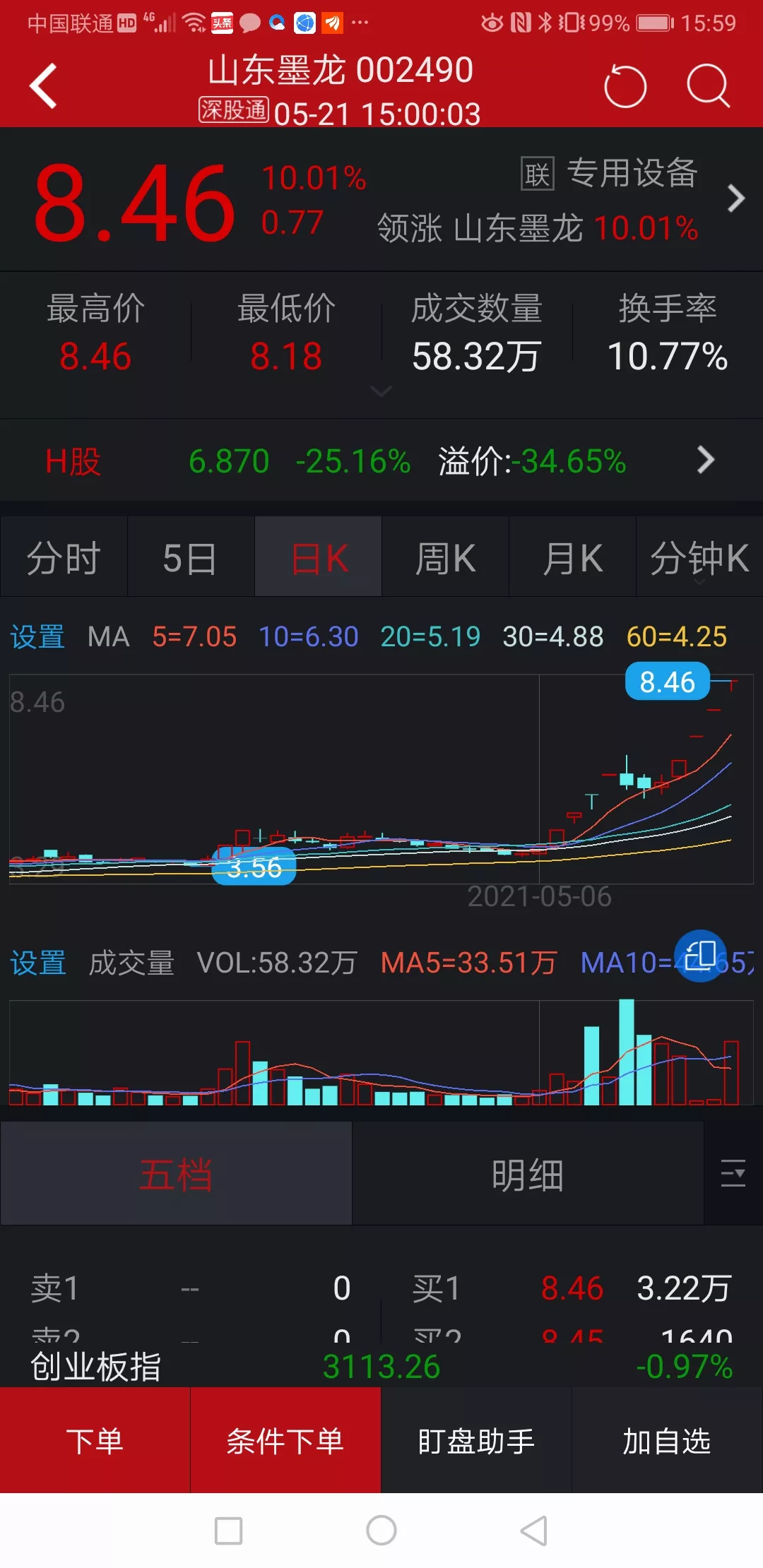Refresh the stock quote
The height and width of the screenshot is (1568, 763).
click(x=625, y=86)
